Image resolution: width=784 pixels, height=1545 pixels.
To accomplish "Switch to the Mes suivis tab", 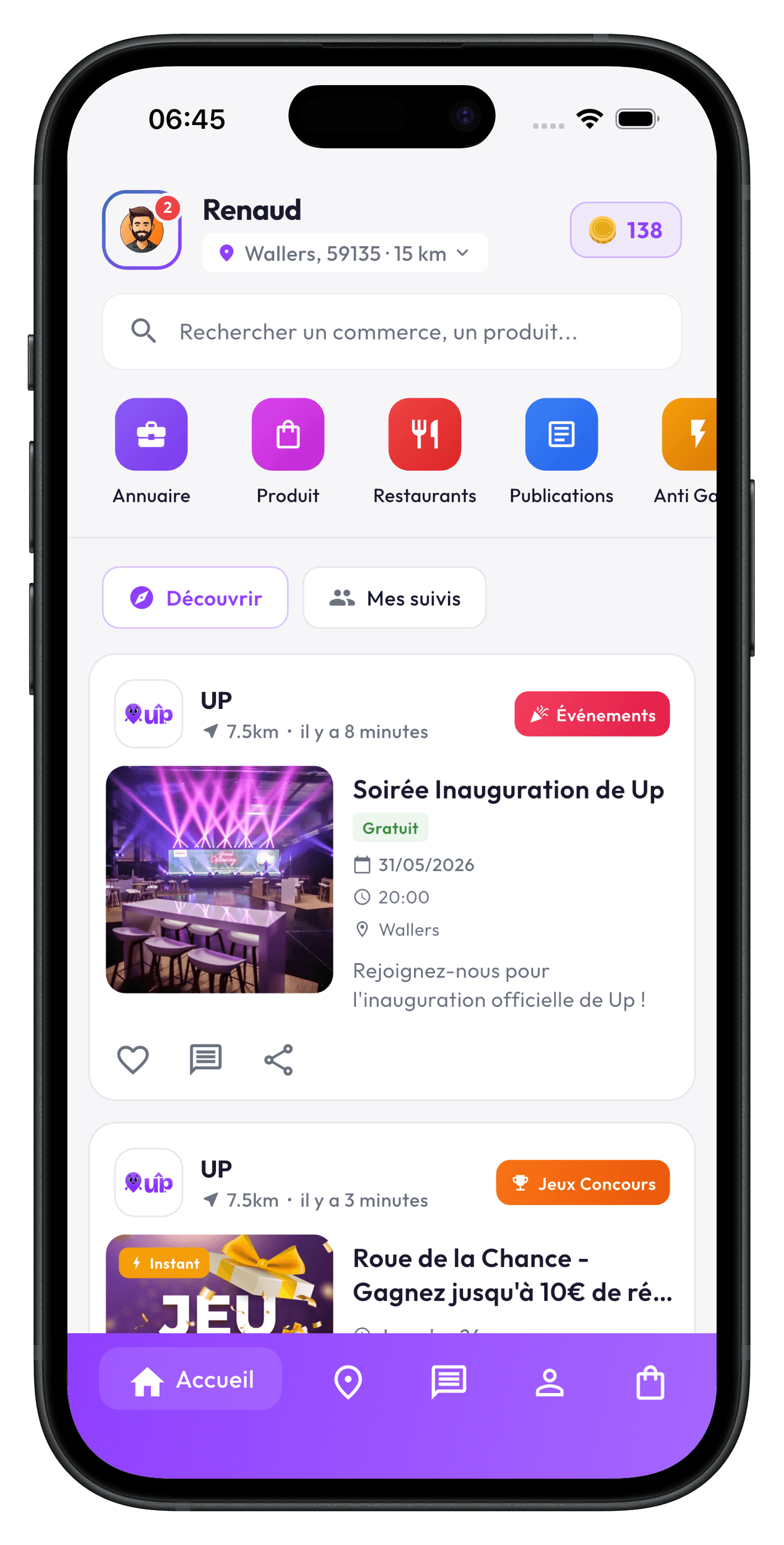I will (x=394, y=597).
